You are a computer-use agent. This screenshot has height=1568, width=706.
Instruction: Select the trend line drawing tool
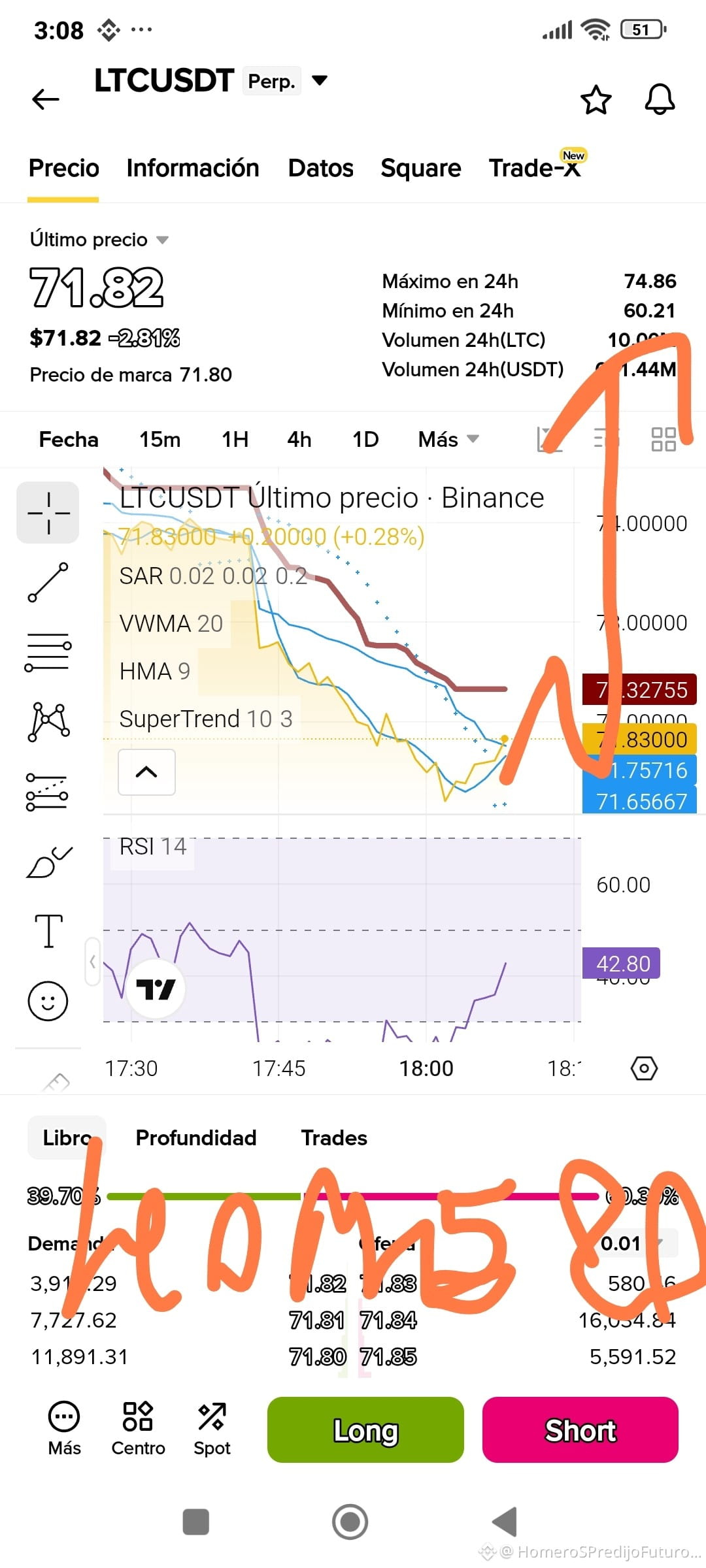[48, 582]
